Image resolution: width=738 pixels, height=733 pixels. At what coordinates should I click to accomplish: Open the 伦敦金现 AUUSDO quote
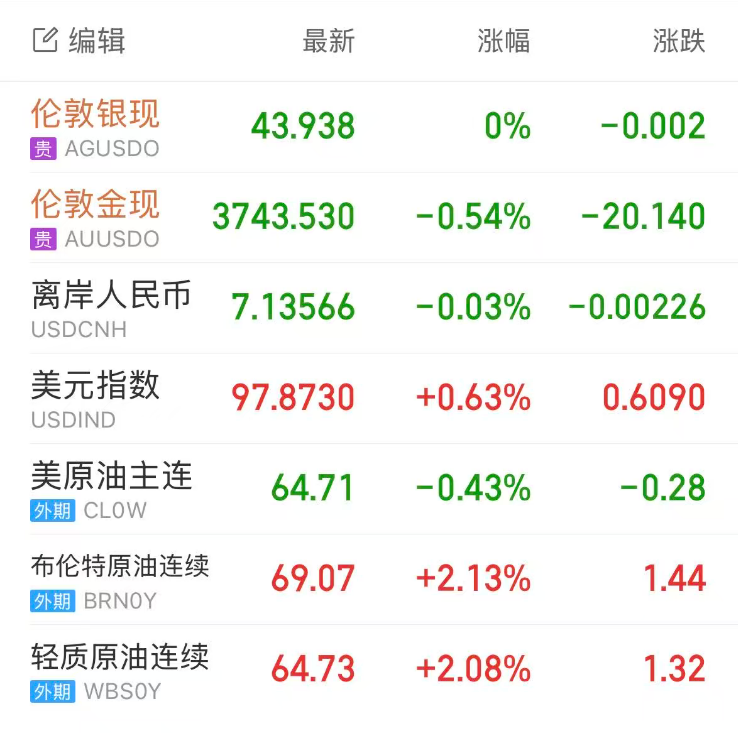(x=95, y=217)
